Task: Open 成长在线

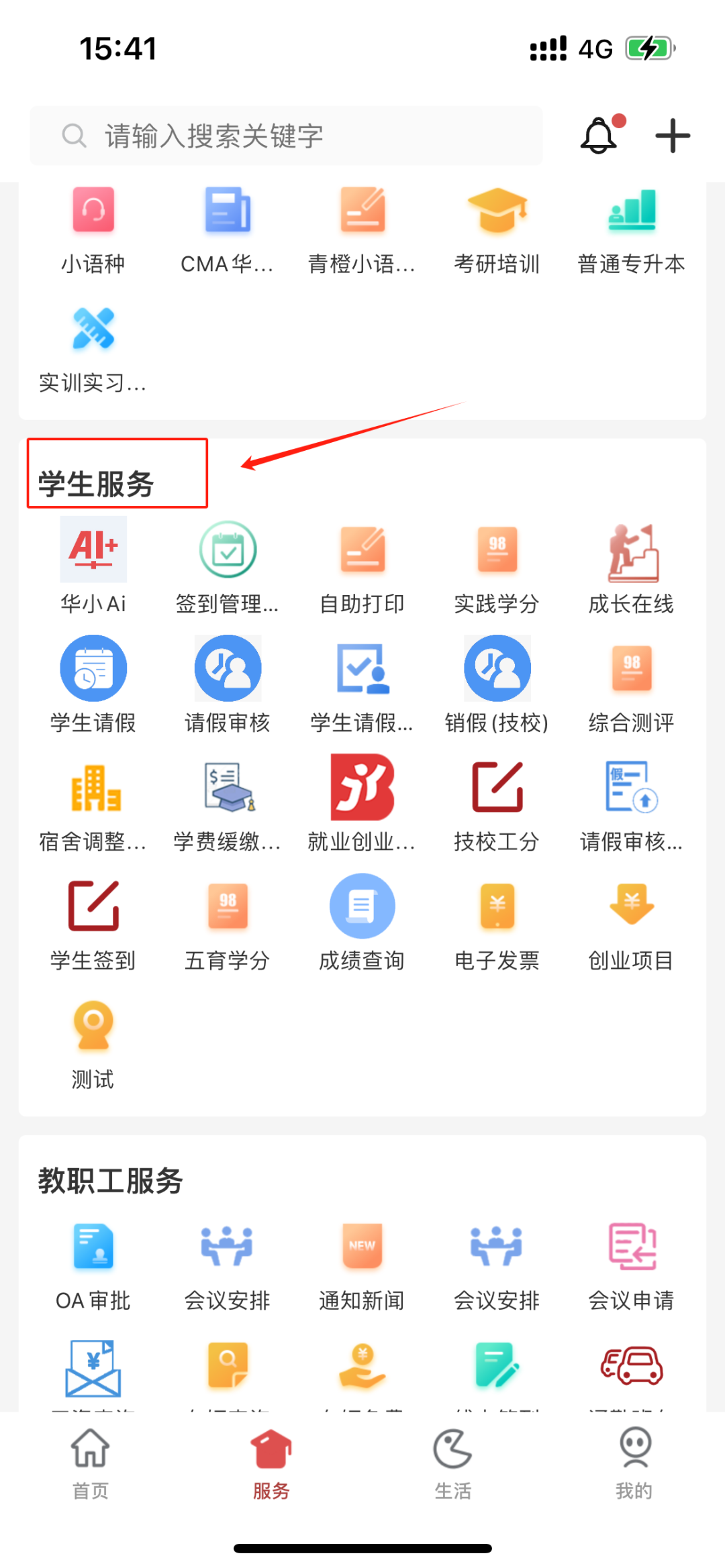Action: click(x=631, y=565)
